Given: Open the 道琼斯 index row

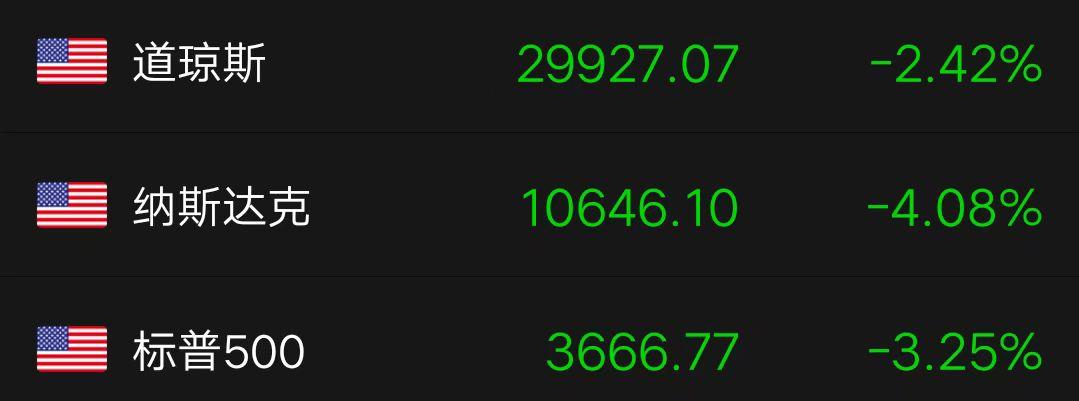Looking at the screenshot, I should click(x=199, y=64).
